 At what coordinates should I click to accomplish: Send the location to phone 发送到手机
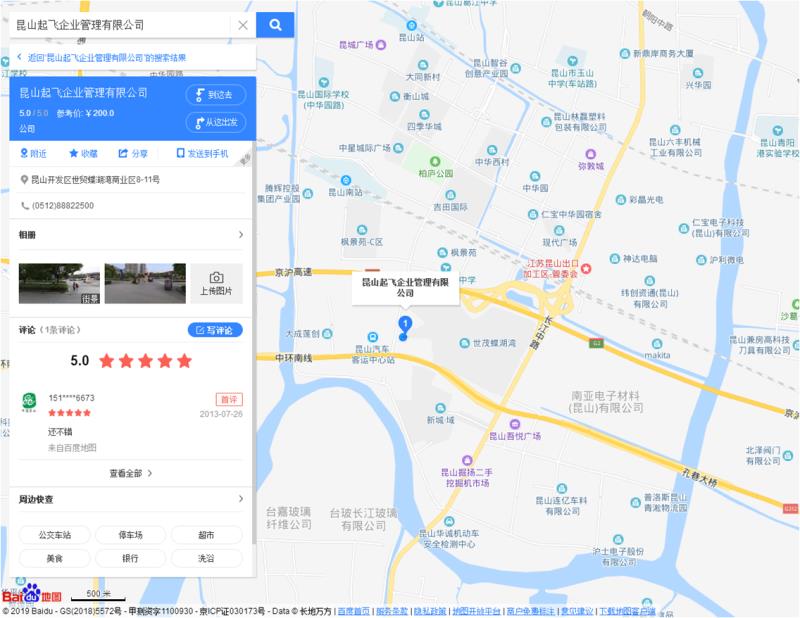202,154
